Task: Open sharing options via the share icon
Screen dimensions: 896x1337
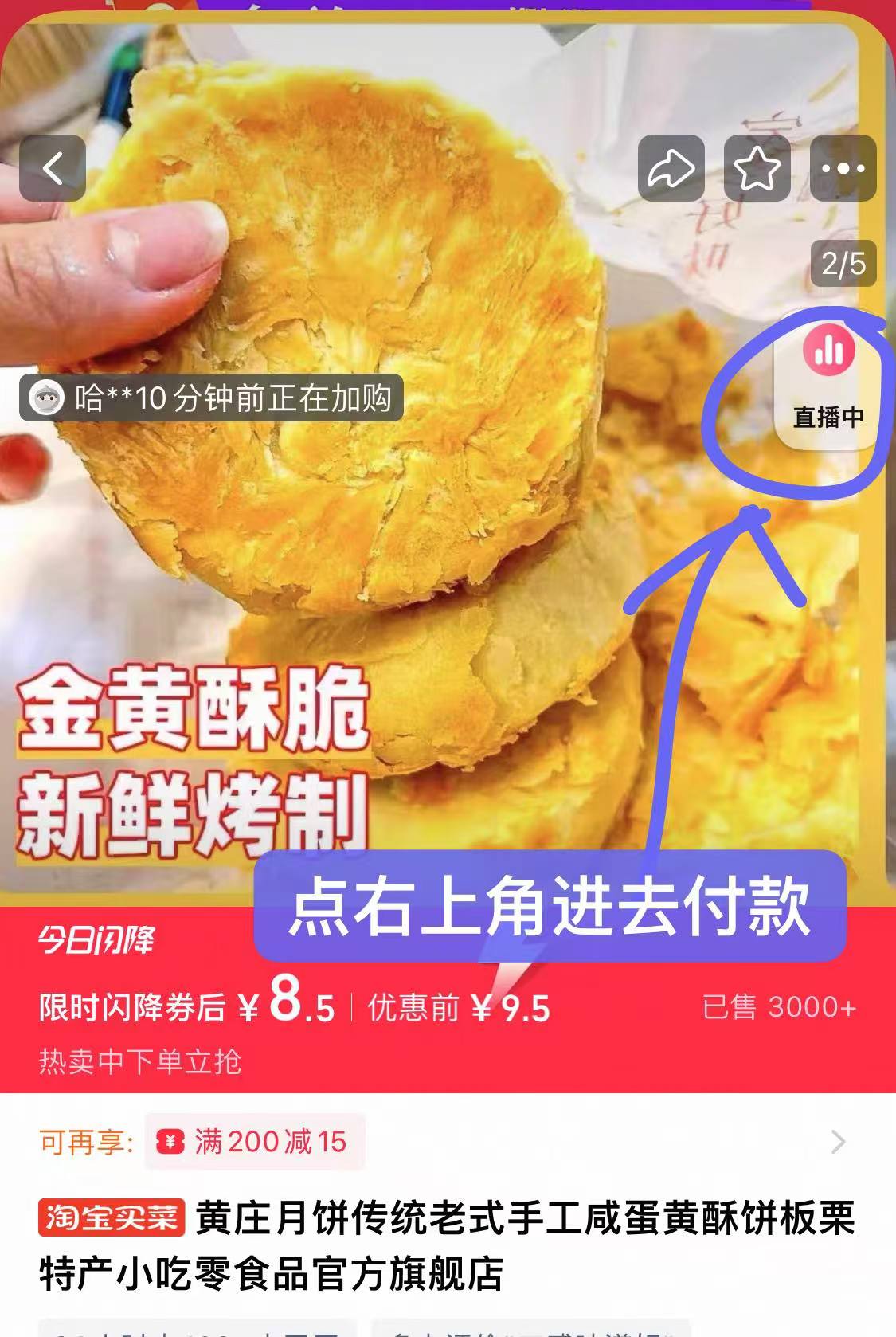Action: point(673,167)
